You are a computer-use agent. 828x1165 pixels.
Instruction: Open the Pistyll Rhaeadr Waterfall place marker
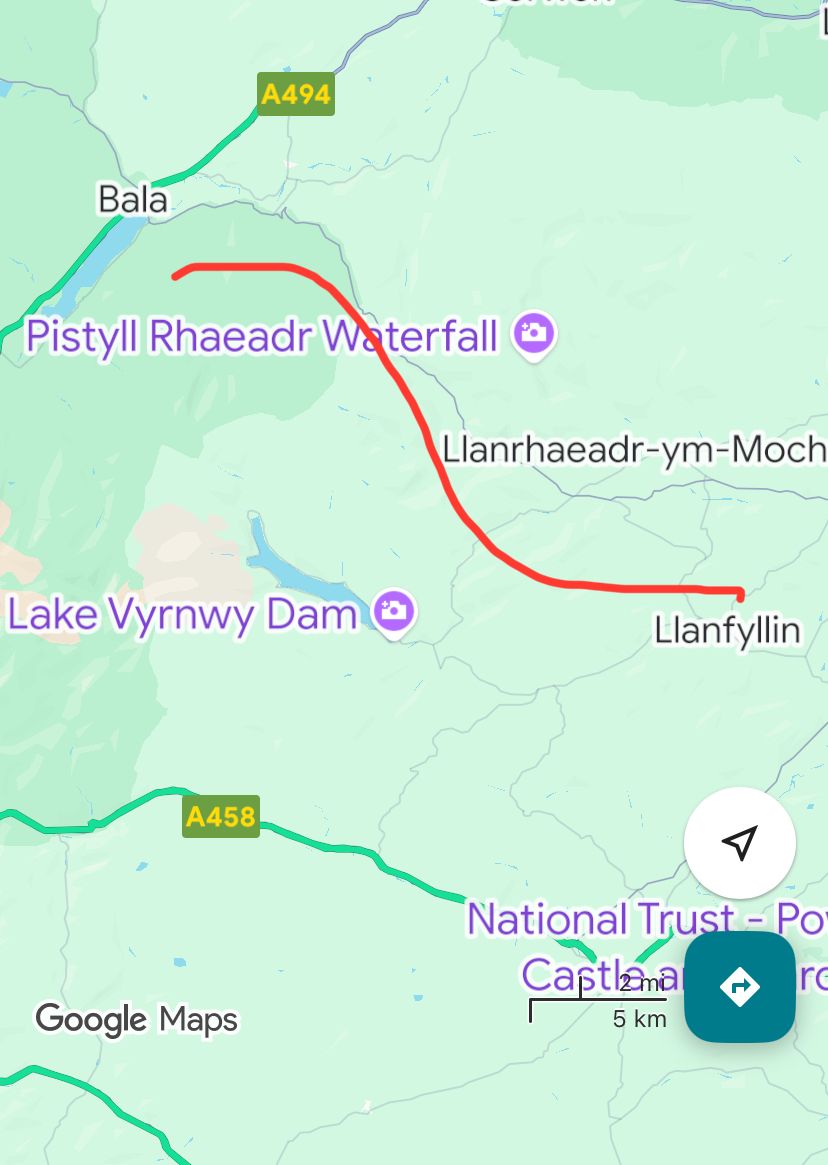pyautogui.click(x=534, y=334)
